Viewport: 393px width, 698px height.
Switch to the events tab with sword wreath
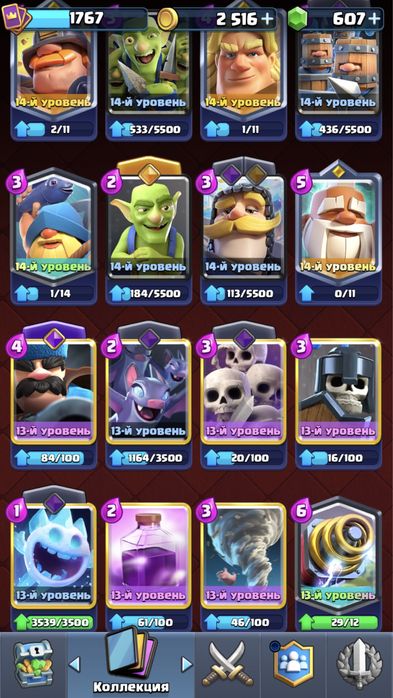pos(360,664)
